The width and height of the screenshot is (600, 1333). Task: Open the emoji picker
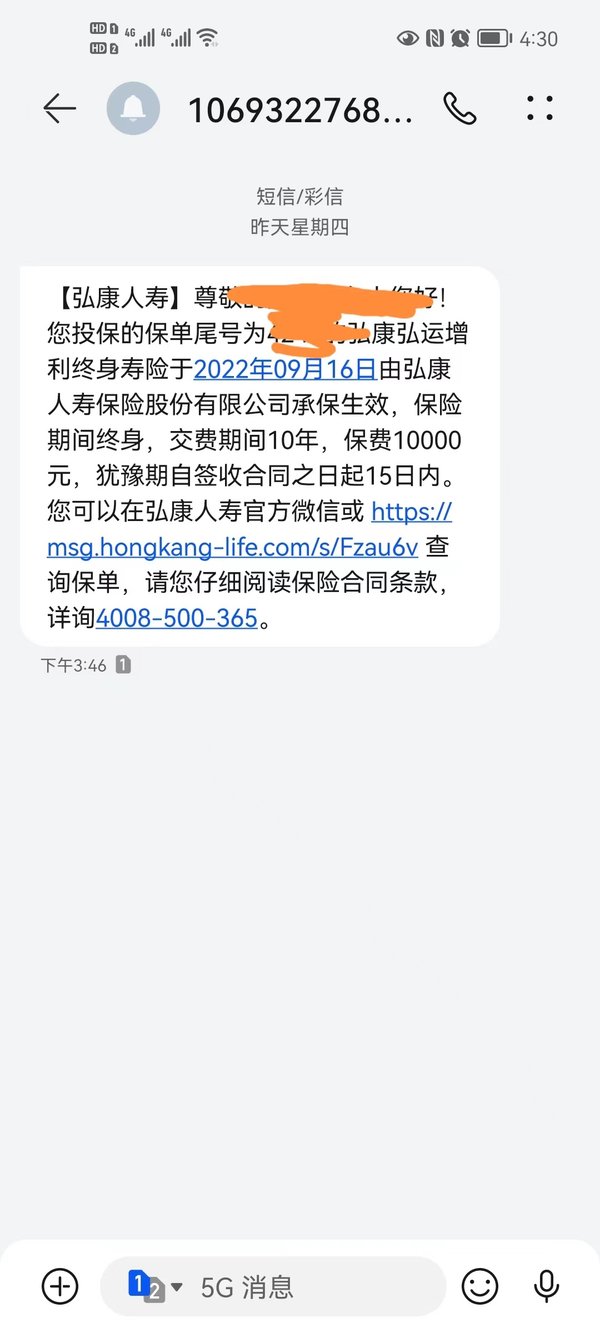[480, 1286]
